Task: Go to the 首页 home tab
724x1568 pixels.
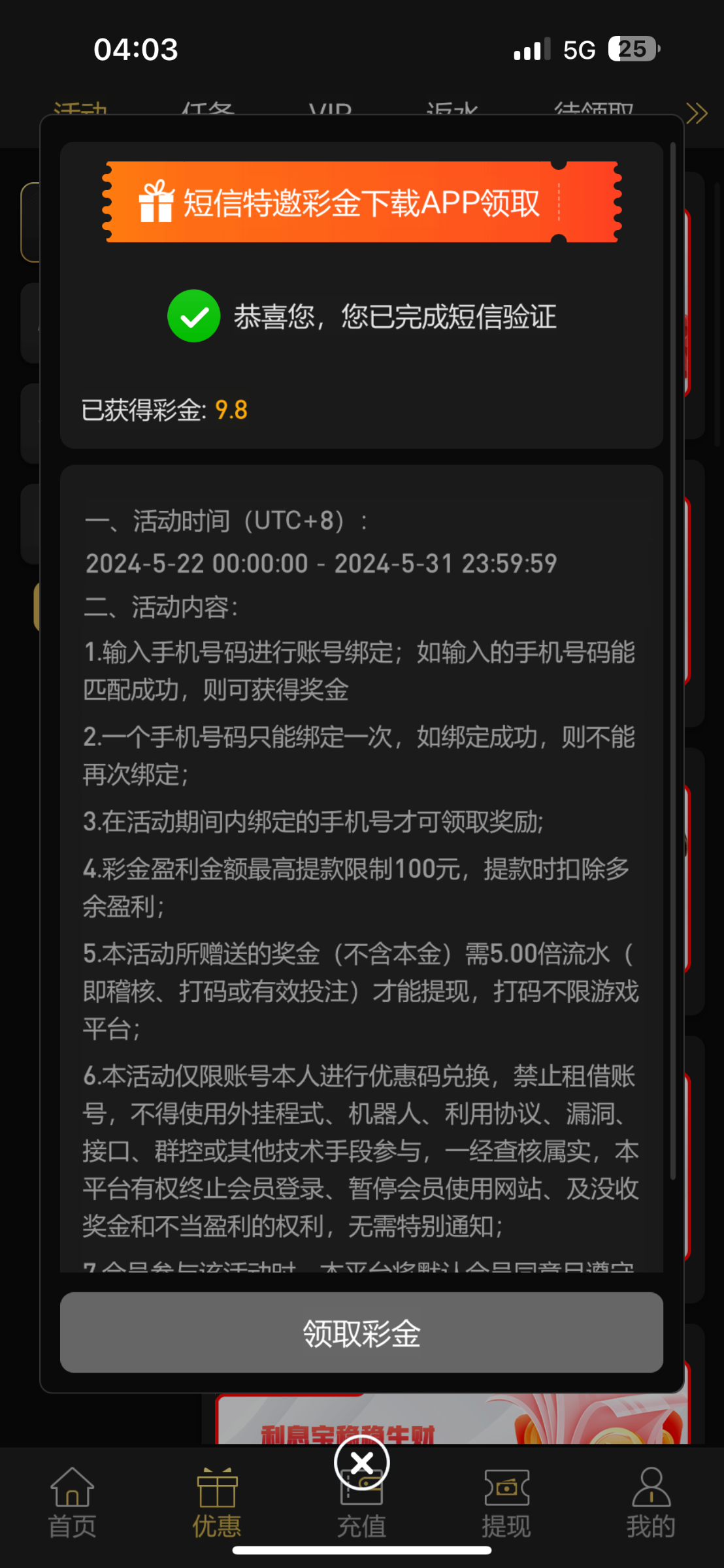Action: click(72, 1503)
